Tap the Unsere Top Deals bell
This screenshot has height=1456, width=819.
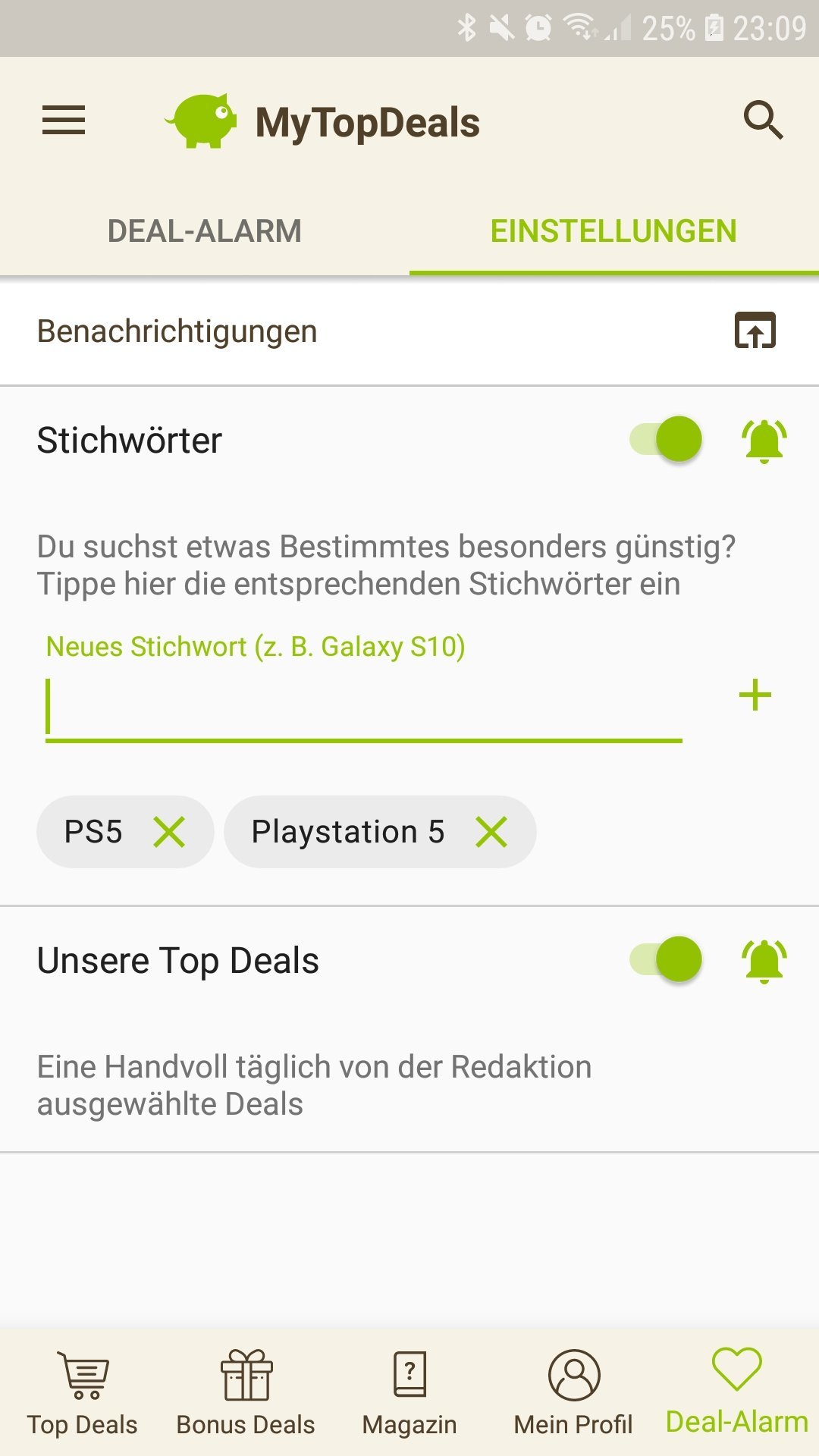[x=764, y=961]
